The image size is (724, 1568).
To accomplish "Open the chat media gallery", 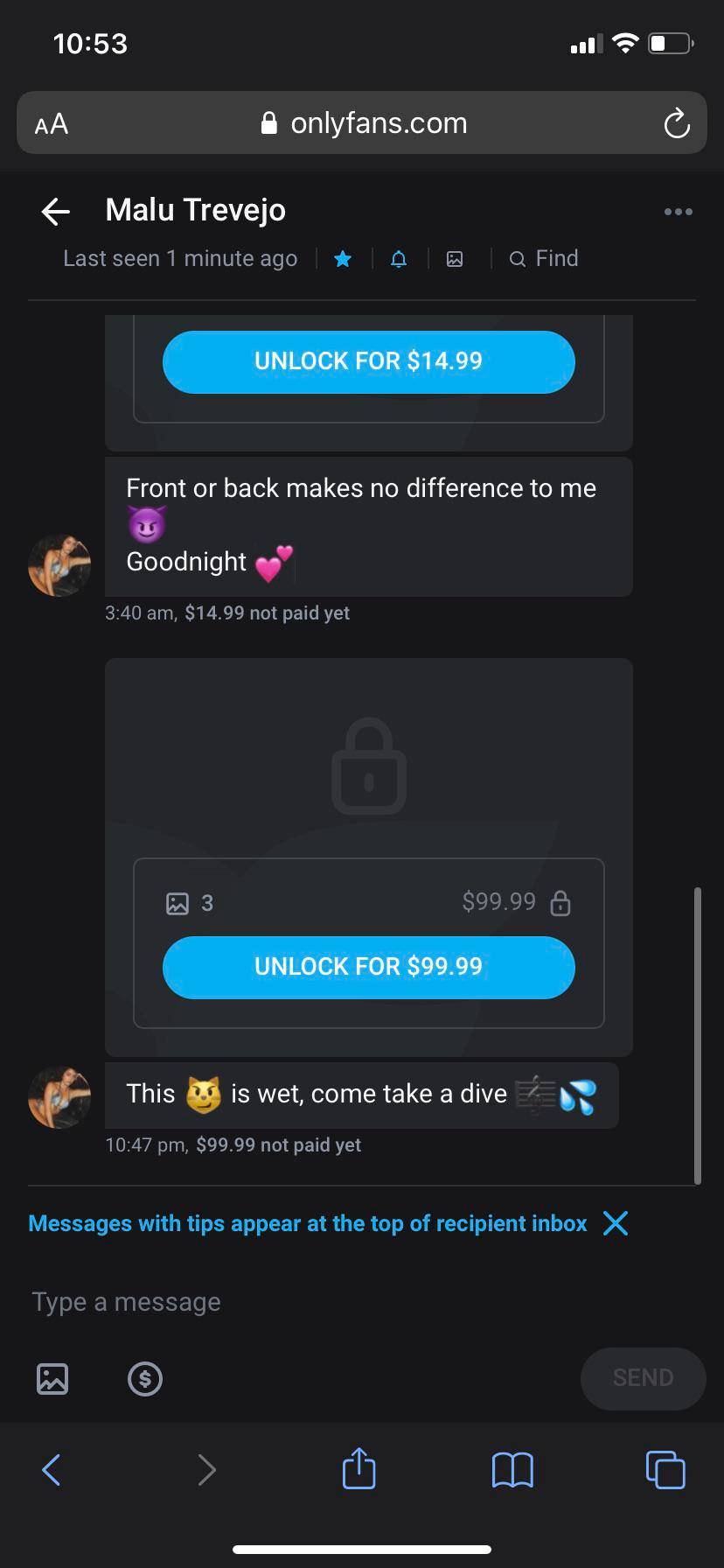I will tap(455, 259).
